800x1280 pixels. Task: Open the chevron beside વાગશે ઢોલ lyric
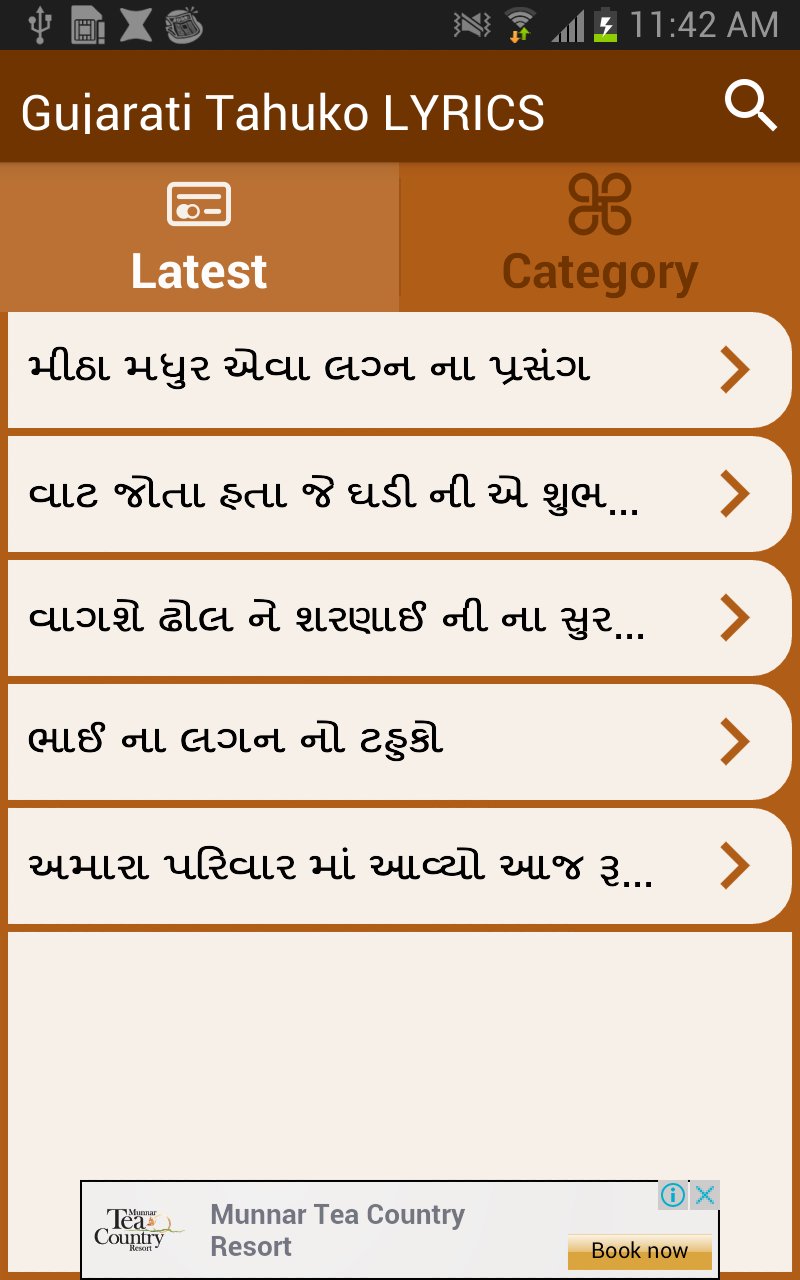coord(737,617)
